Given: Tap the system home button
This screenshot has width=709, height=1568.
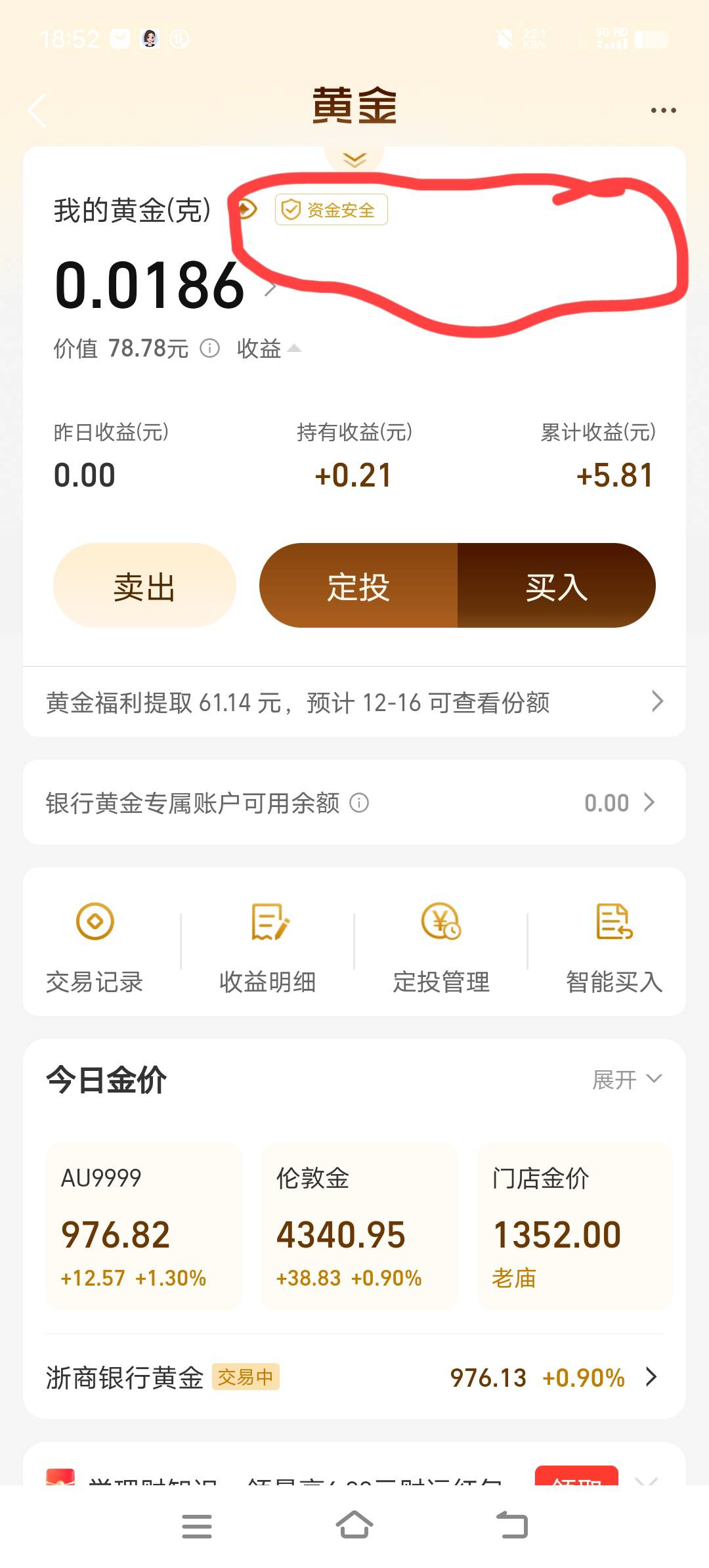Looking at the screenshot, I should 354,1525.
